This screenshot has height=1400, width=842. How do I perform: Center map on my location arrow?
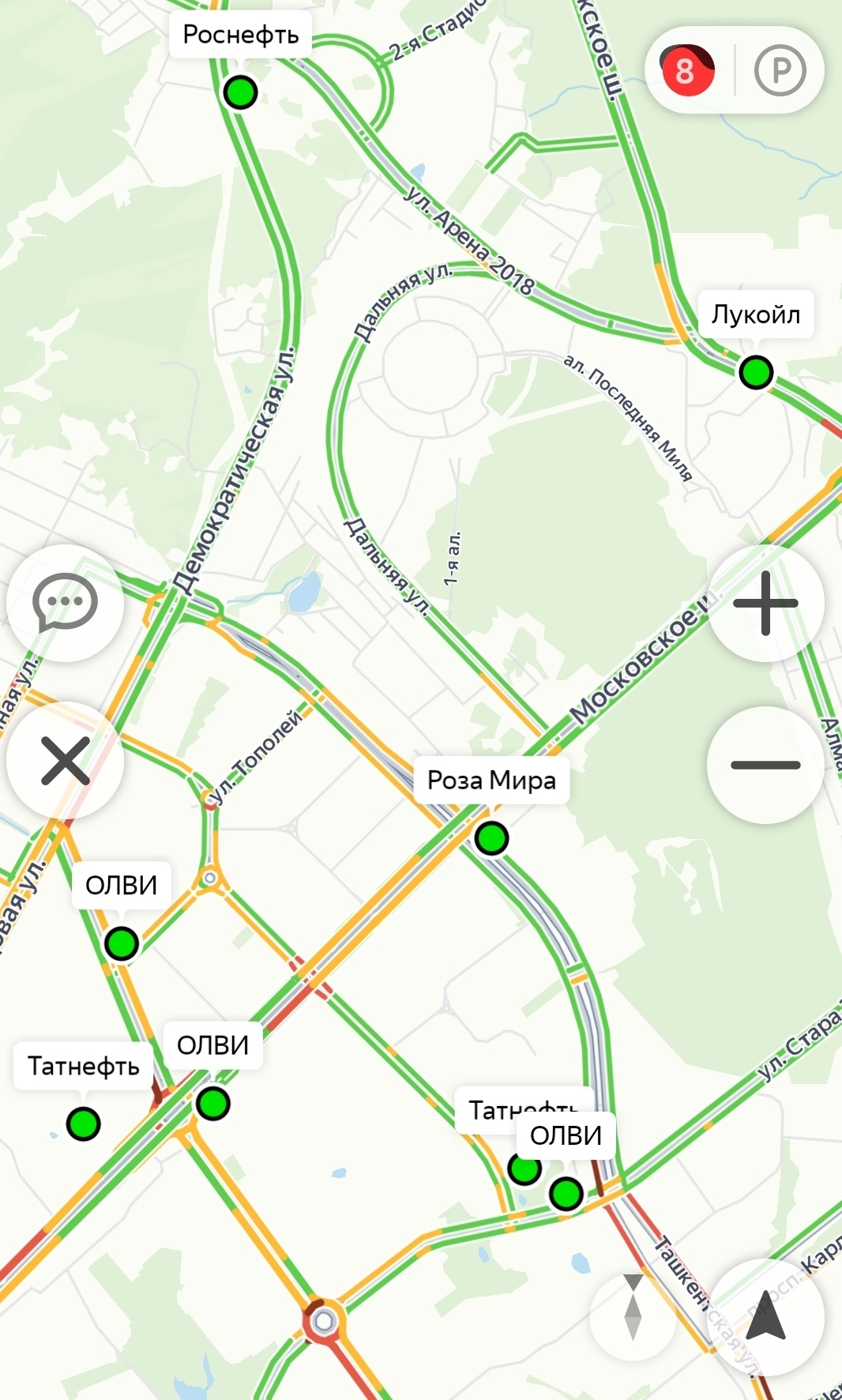[x=765, y=1317]
